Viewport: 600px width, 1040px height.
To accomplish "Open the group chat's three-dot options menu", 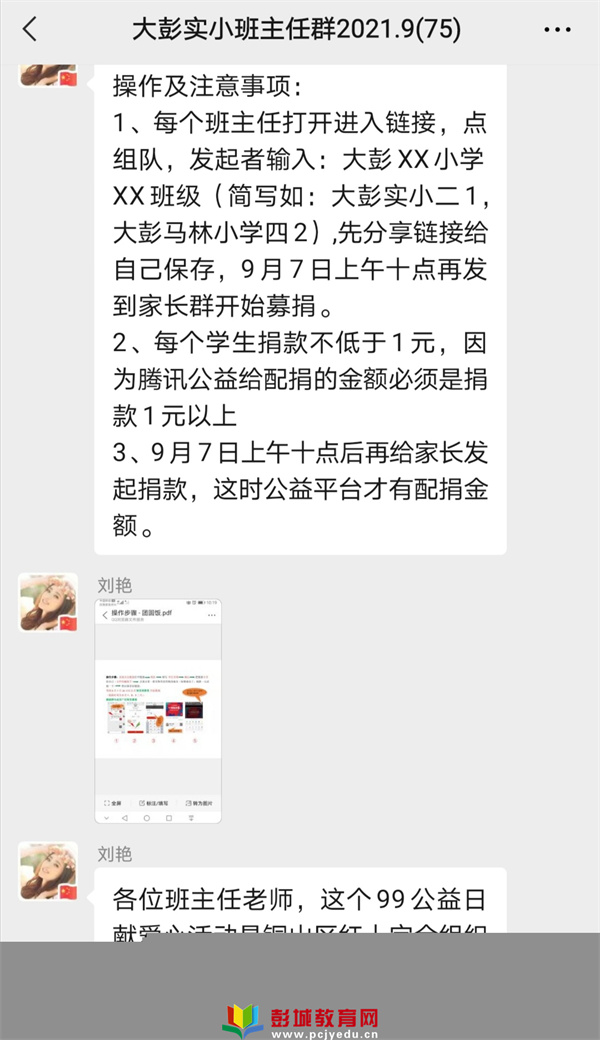I will click(x=557, y=30).
